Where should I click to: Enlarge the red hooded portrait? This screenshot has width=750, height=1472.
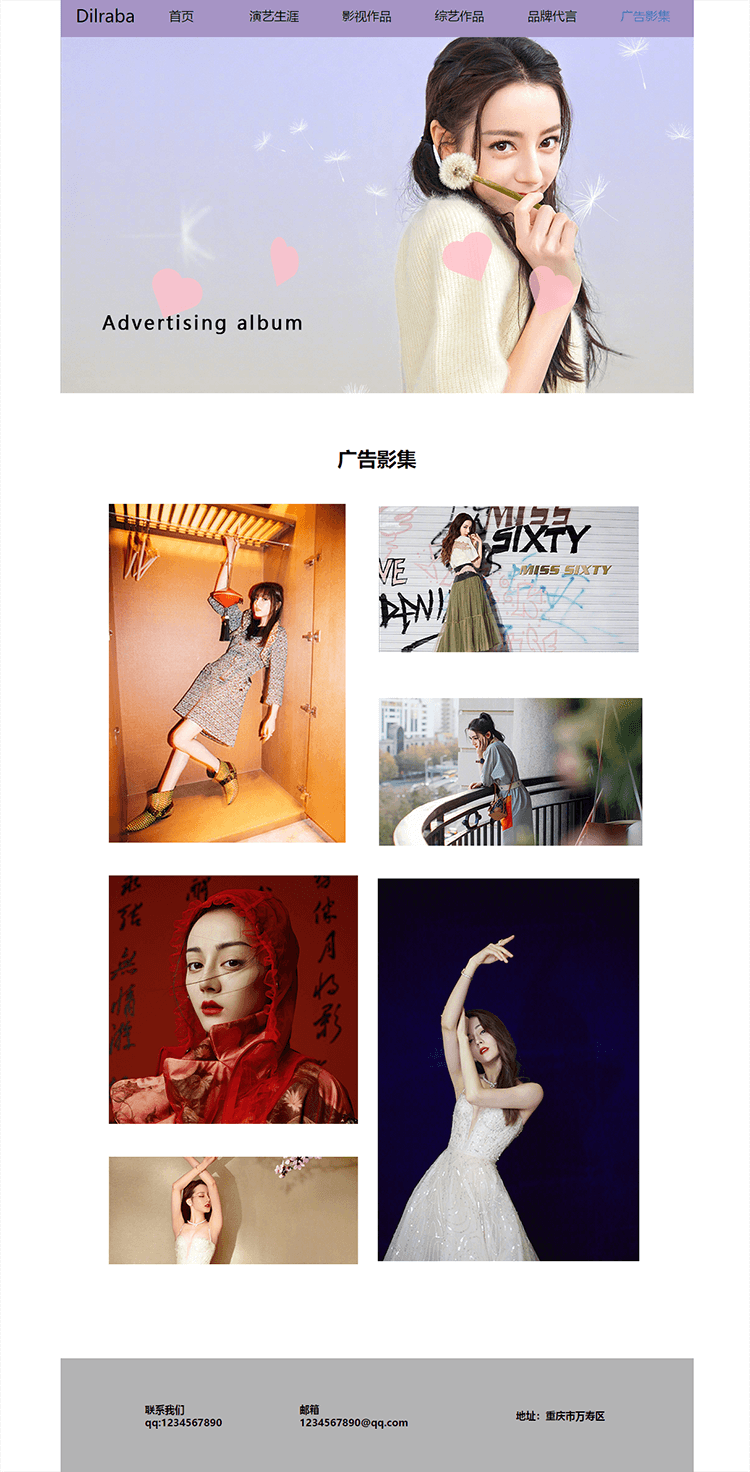tap(233, 999)
